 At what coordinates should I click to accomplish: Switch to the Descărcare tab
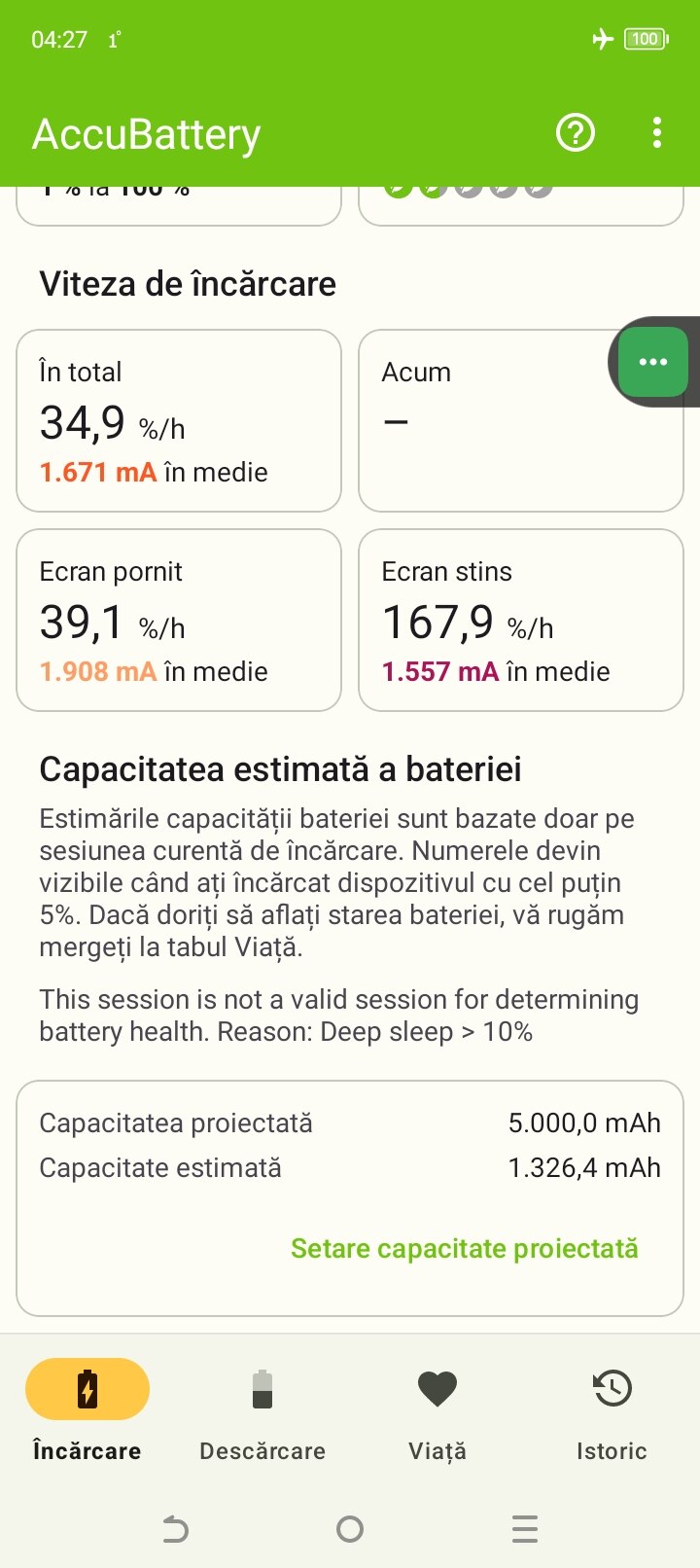262,1415
